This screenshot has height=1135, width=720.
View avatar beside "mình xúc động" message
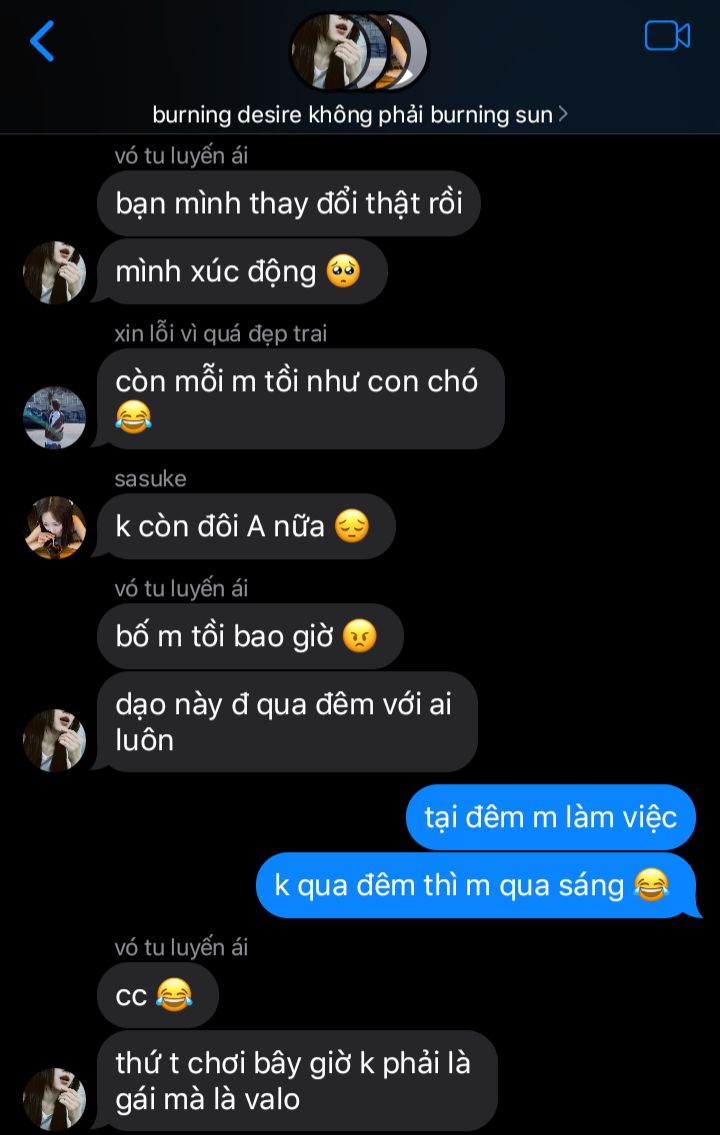[55, 272]
